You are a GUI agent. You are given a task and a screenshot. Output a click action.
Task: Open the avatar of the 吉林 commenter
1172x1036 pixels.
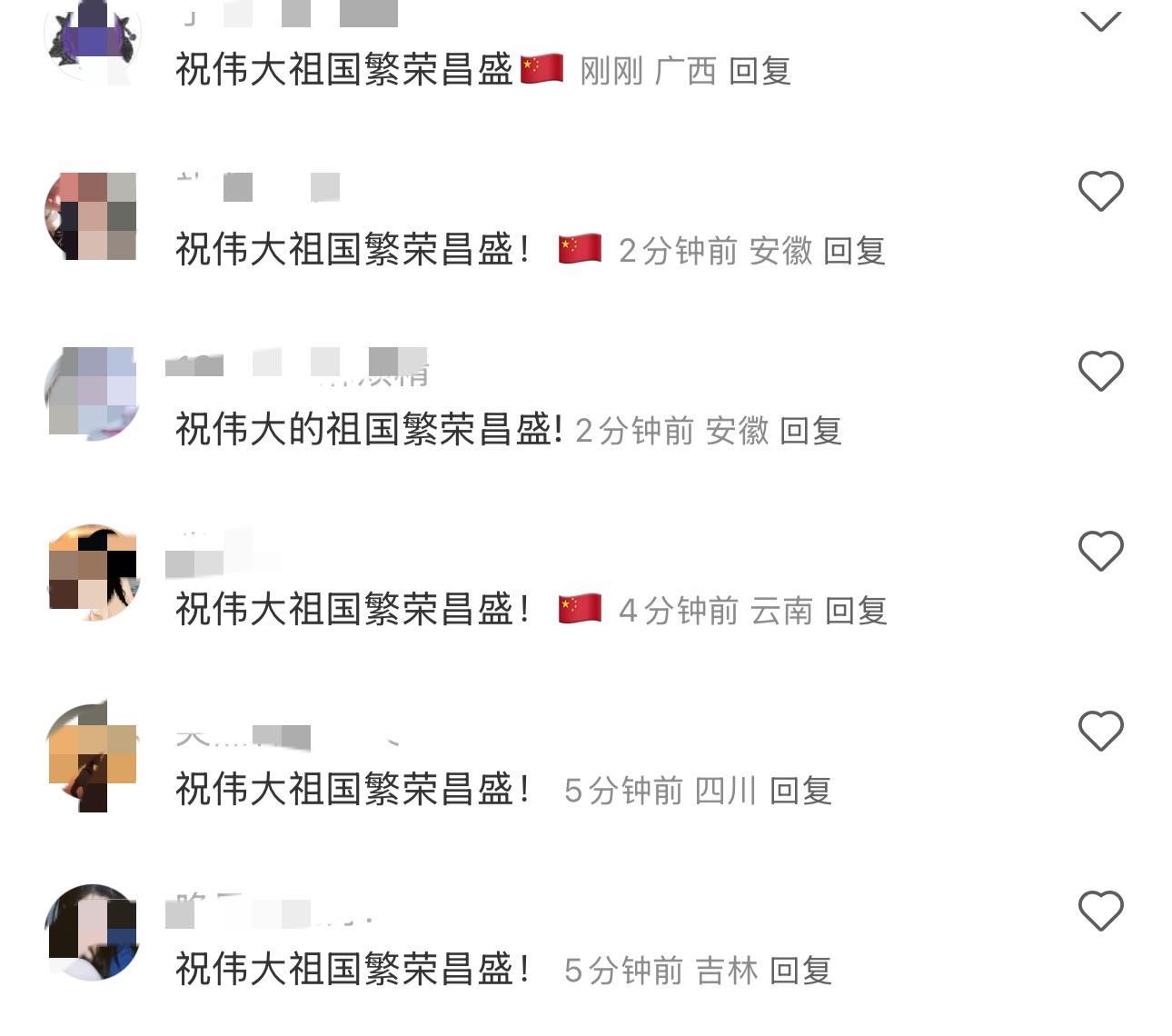pyautogui.click(x=93, y=932)
